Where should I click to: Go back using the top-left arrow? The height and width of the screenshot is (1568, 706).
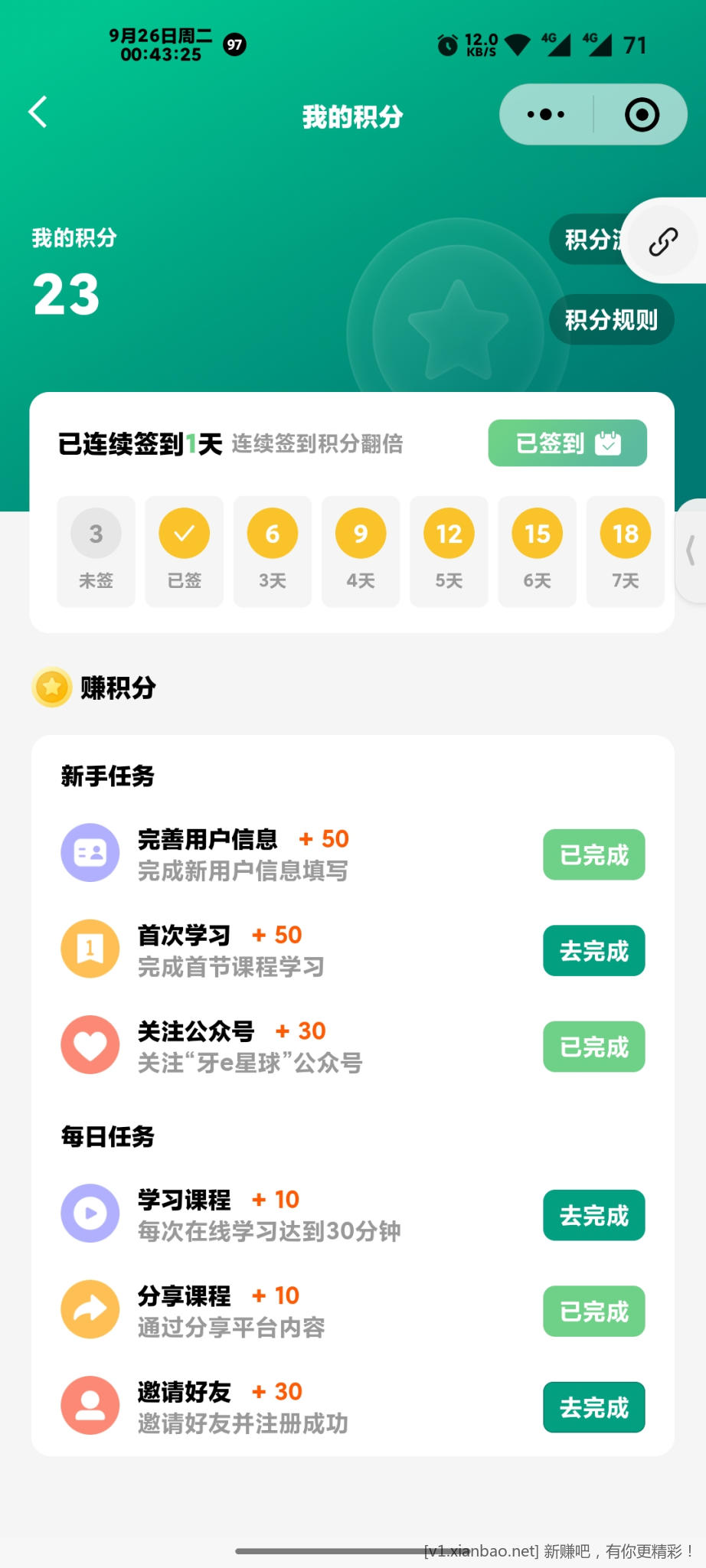(38, 113)
